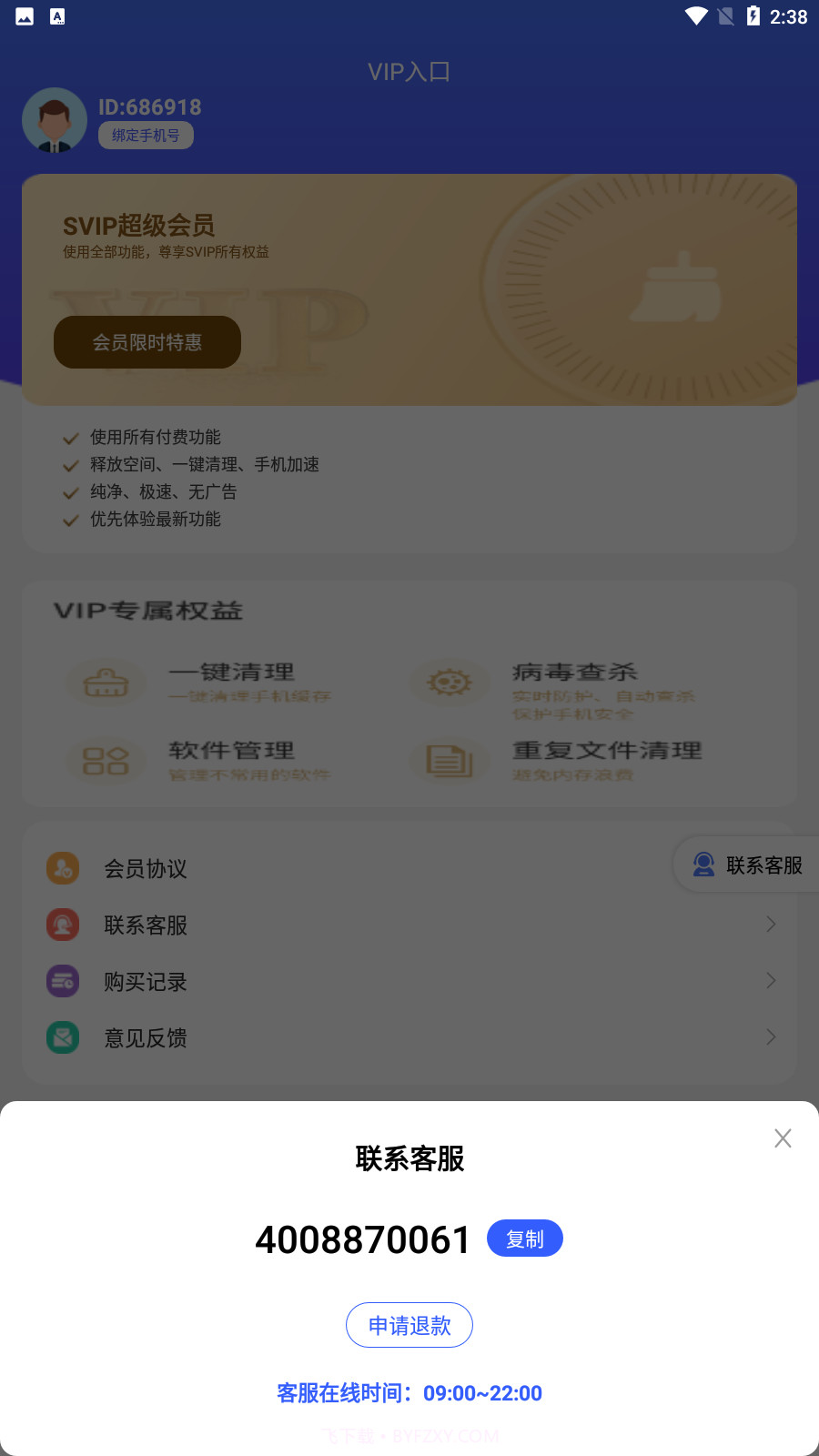Tap the user avatar picture
Screen dimensions: 819x1456
coord(54,119)
